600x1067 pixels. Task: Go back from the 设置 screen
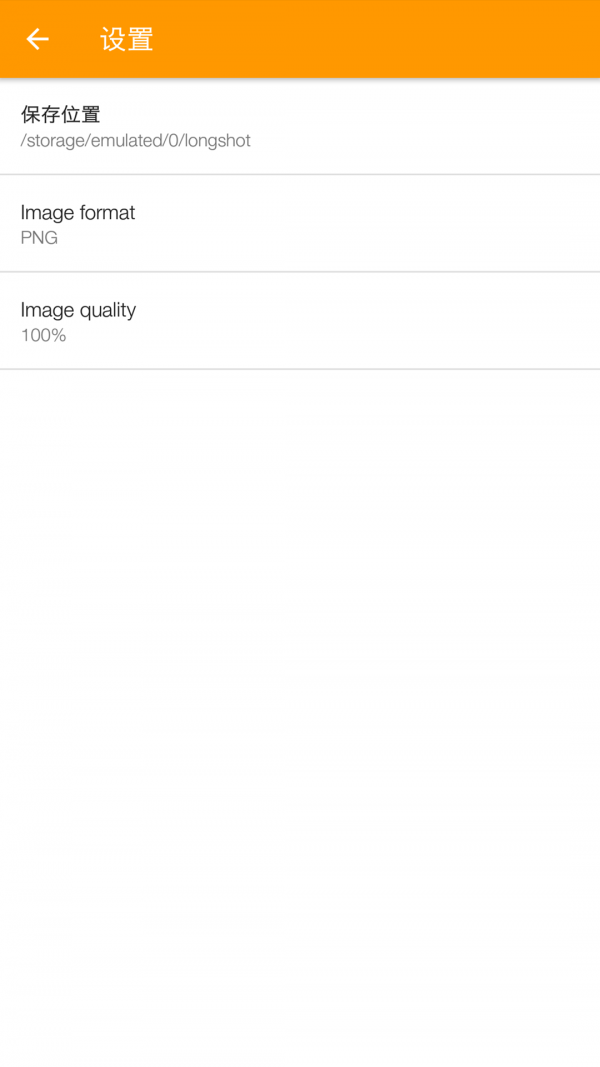click(37, 39)
